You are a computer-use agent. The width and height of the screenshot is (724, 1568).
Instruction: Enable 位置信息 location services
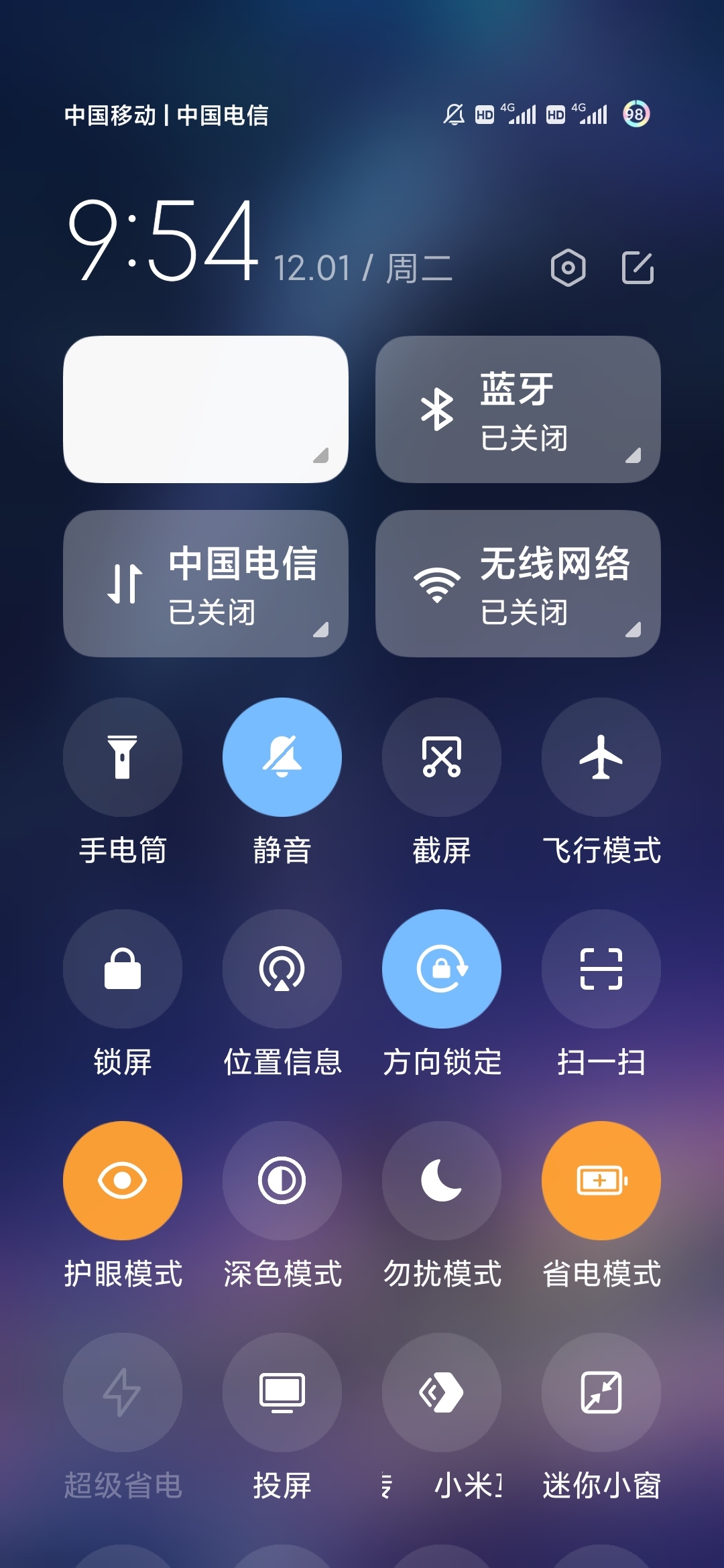click(x=282, y=969)
